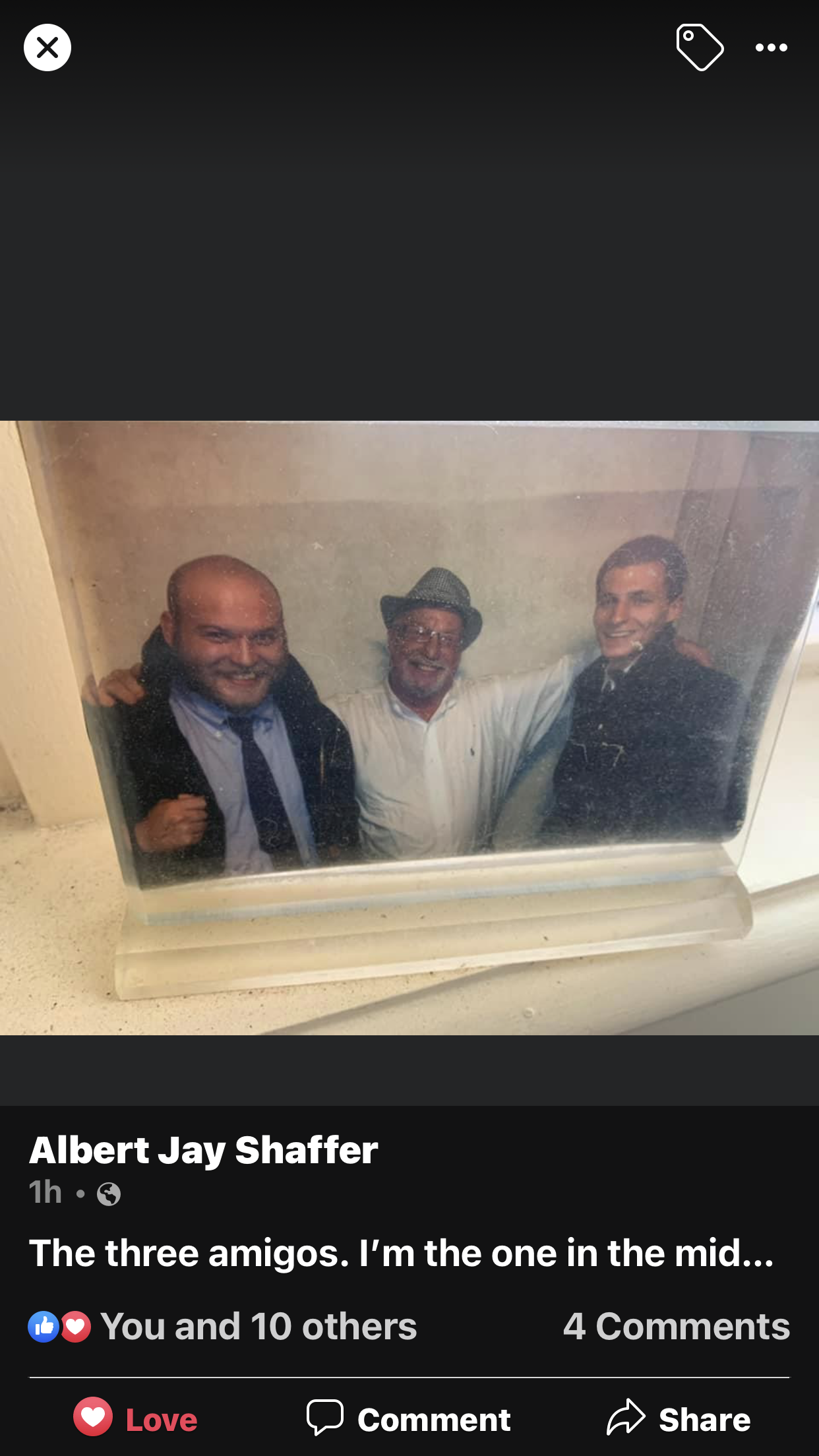The height and width of the screenshot is (1456, 819).
Task: Open Albert Jay Shaffer's profile
Action: (204, 1151)
